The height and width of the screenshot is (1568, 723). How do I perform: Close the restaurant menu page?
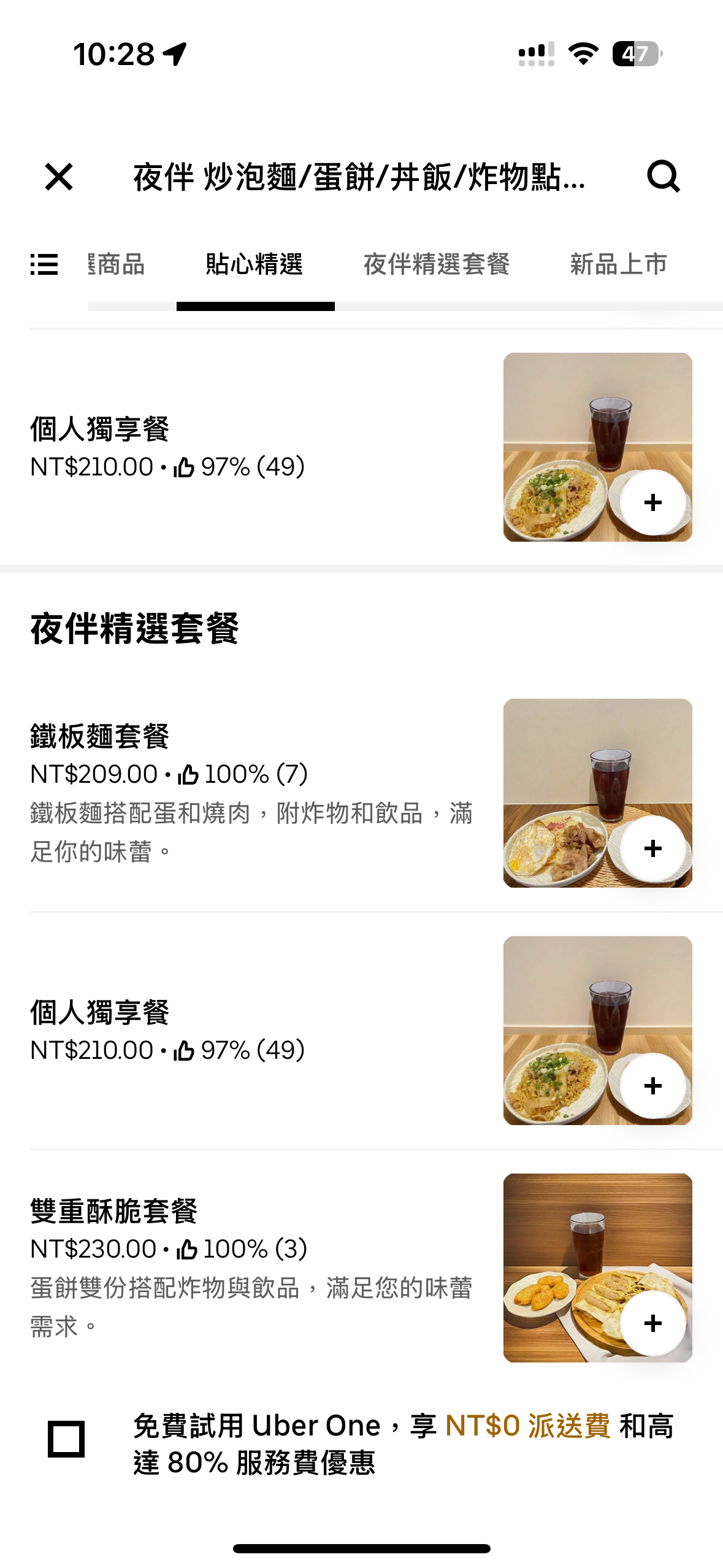tap(59, 177)
